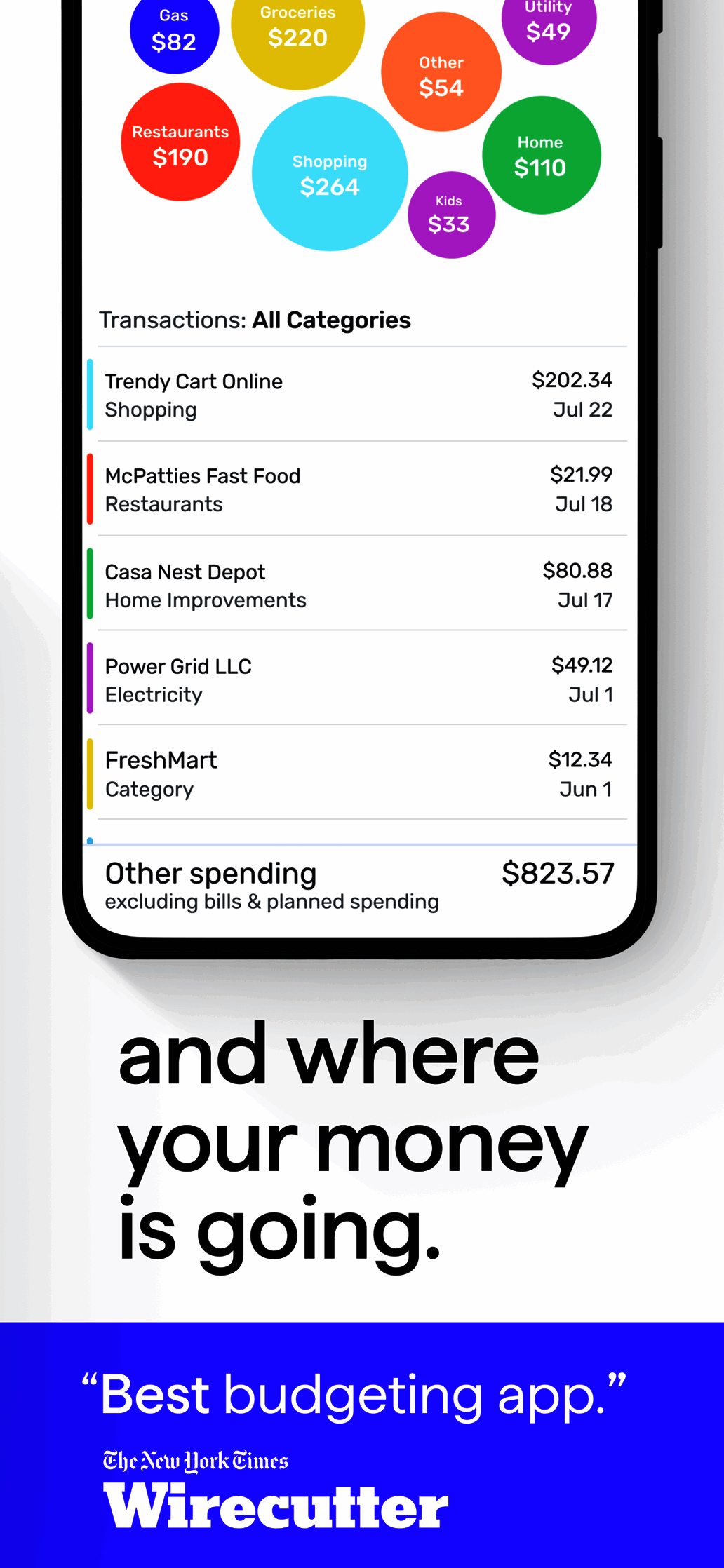Select the Casa Nest Depot transaction
The height and width of the screenshot is (1568, 724).
360,585
